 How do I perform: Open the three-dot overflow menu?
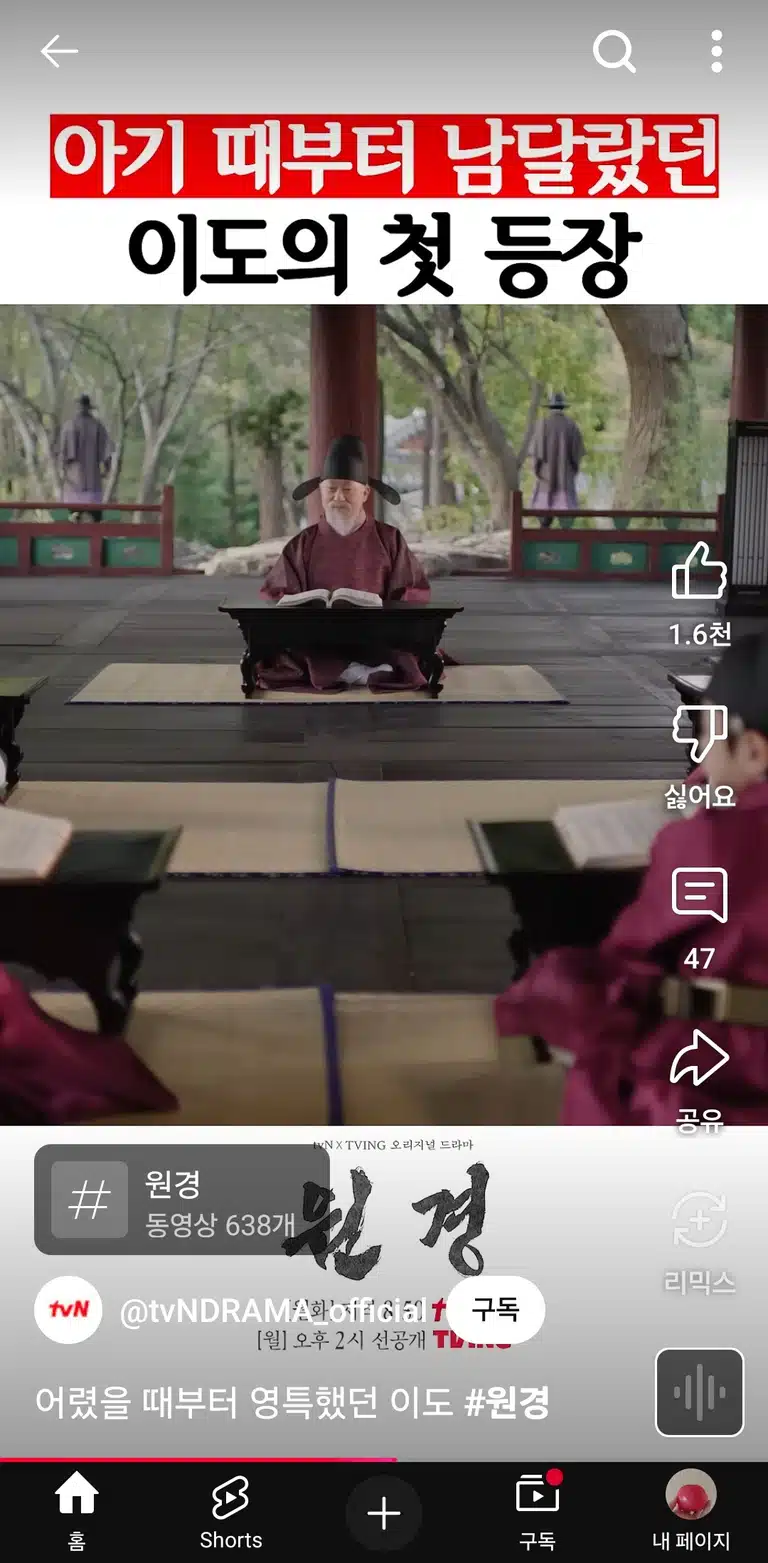pyautogui.click(x=716, y=51)
